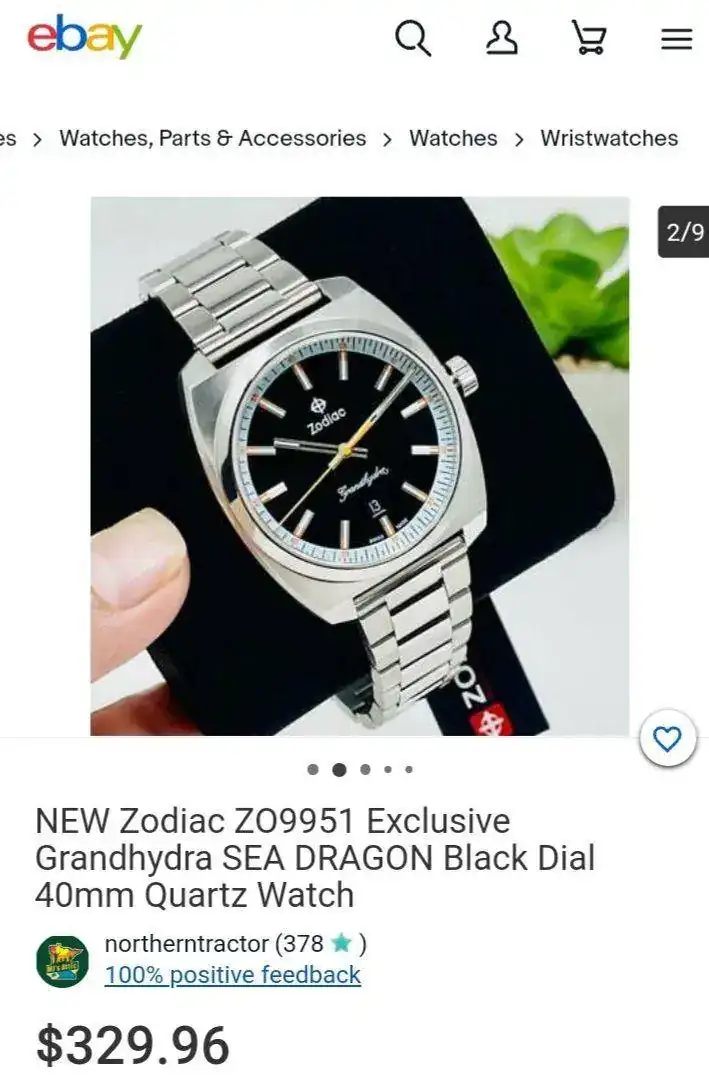Image resolution: width=709 pixels, height=1087 pixels.
Task: Open the hamburger menu
Action: [x=676, y=38]
